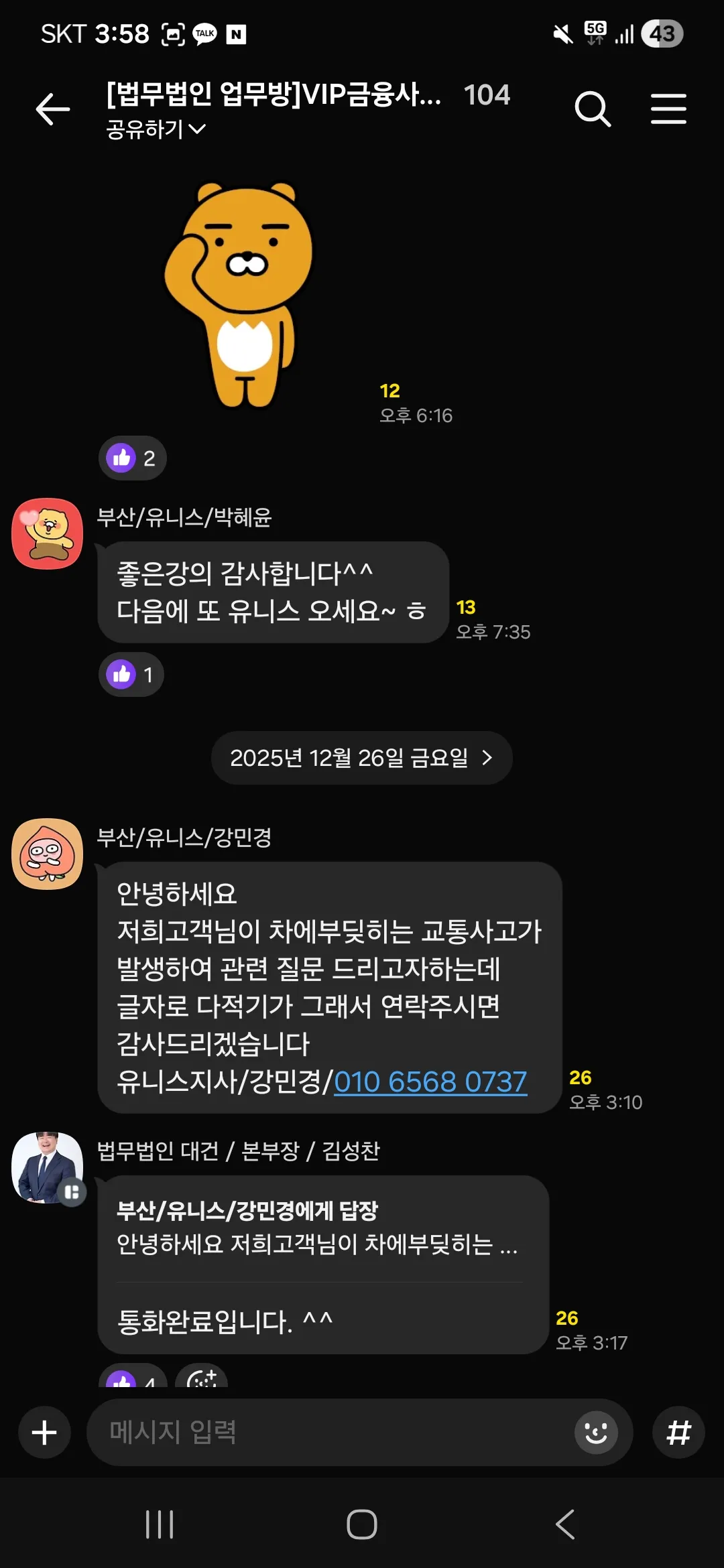Viewport: 724px width, 1568px height.
Task: Open KakaoTalk notification icon in status bar
Action: tap(204, 34)
